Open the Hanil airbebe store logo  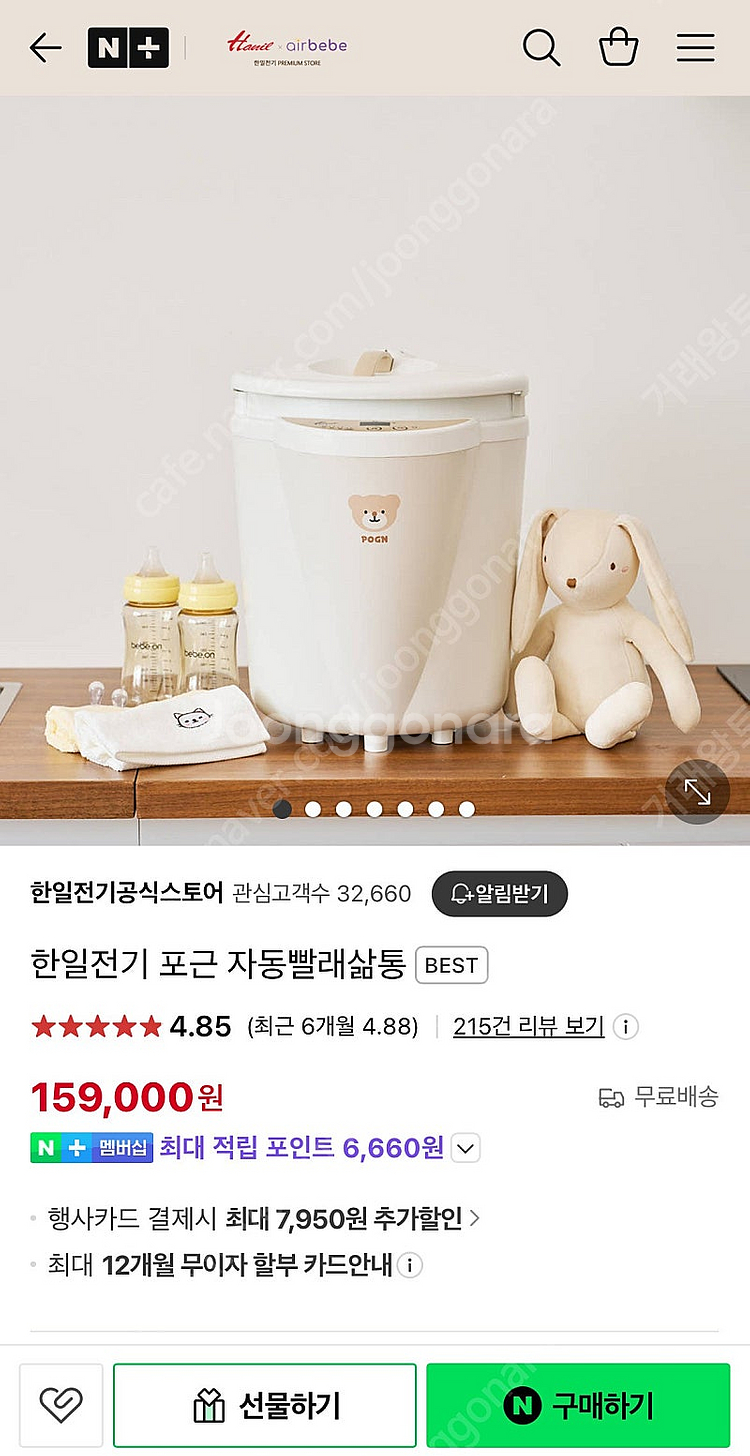[x=286, y=47]
